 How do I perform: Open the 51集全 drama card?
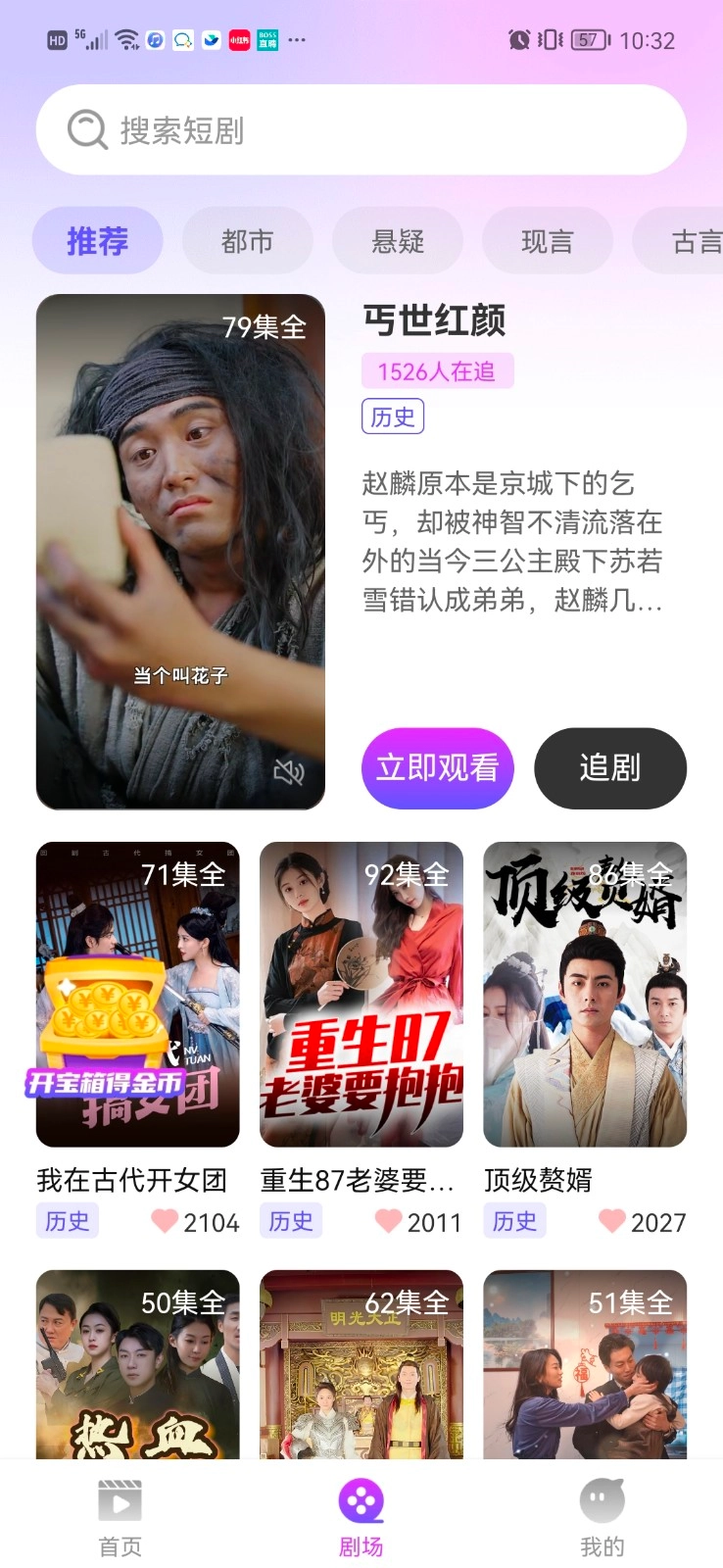coord(585,1364)
